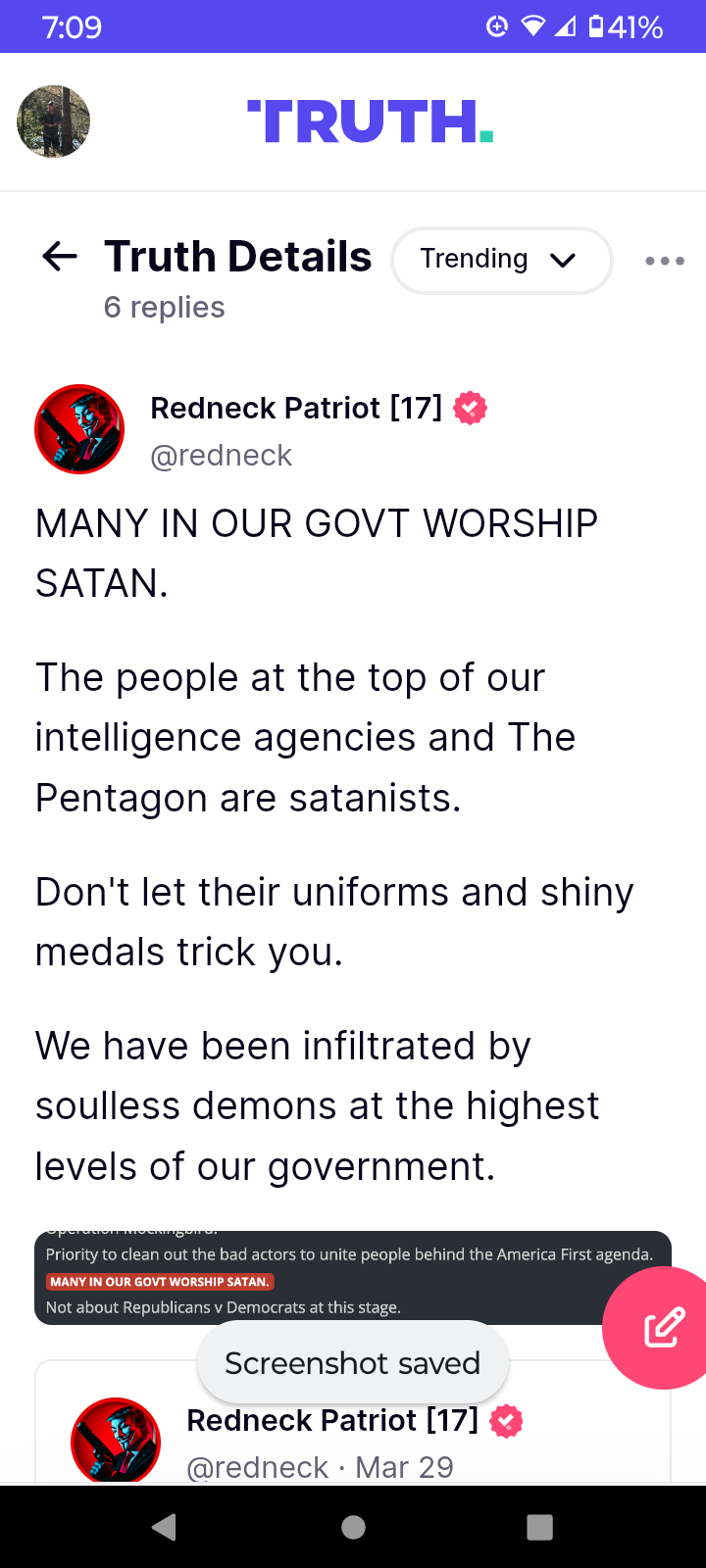Open Redneck Patriot's avatar on the main post
The image size is (706, 1568).
[79, 429]
